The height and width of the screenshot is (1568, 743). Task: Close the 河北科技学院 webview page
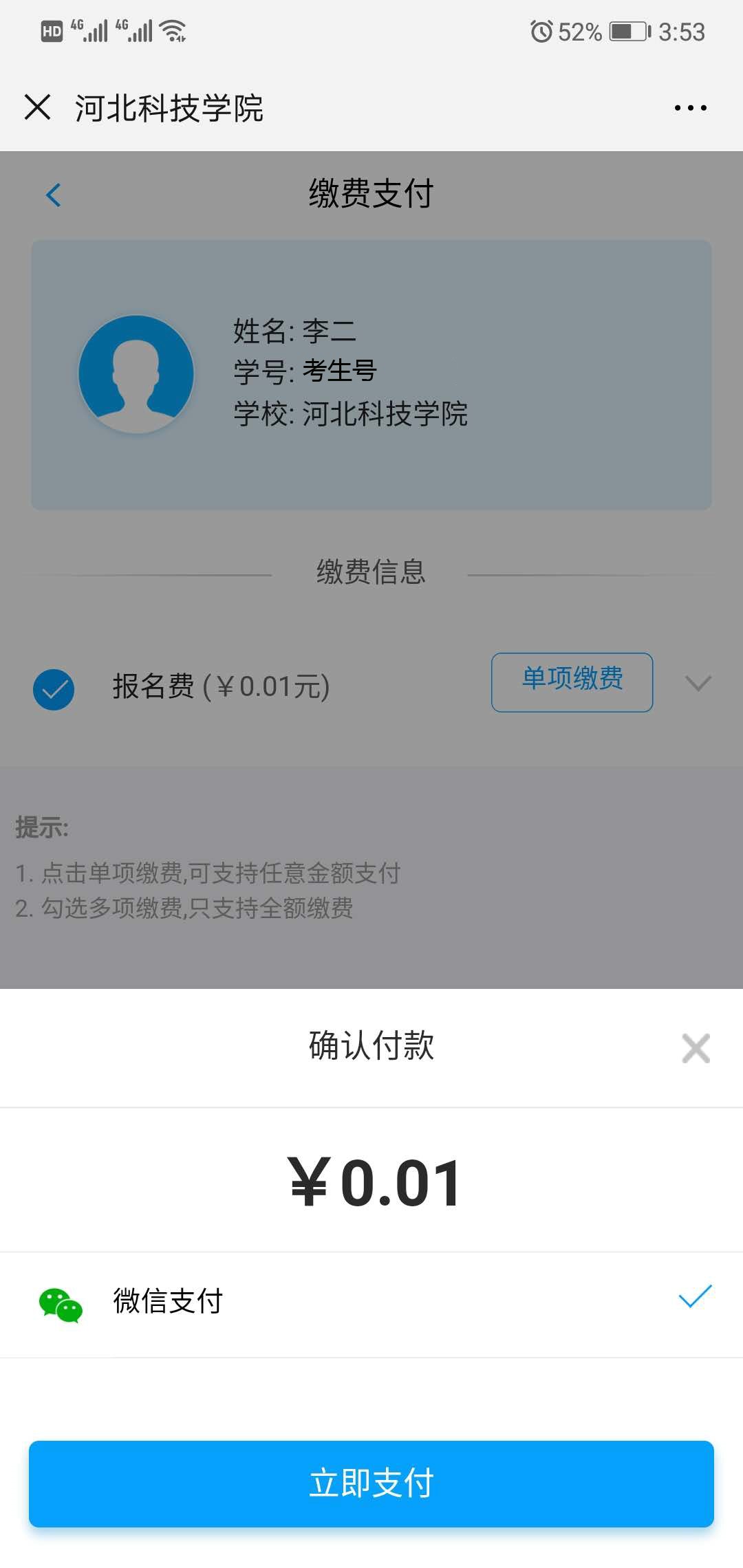[38, 107]
